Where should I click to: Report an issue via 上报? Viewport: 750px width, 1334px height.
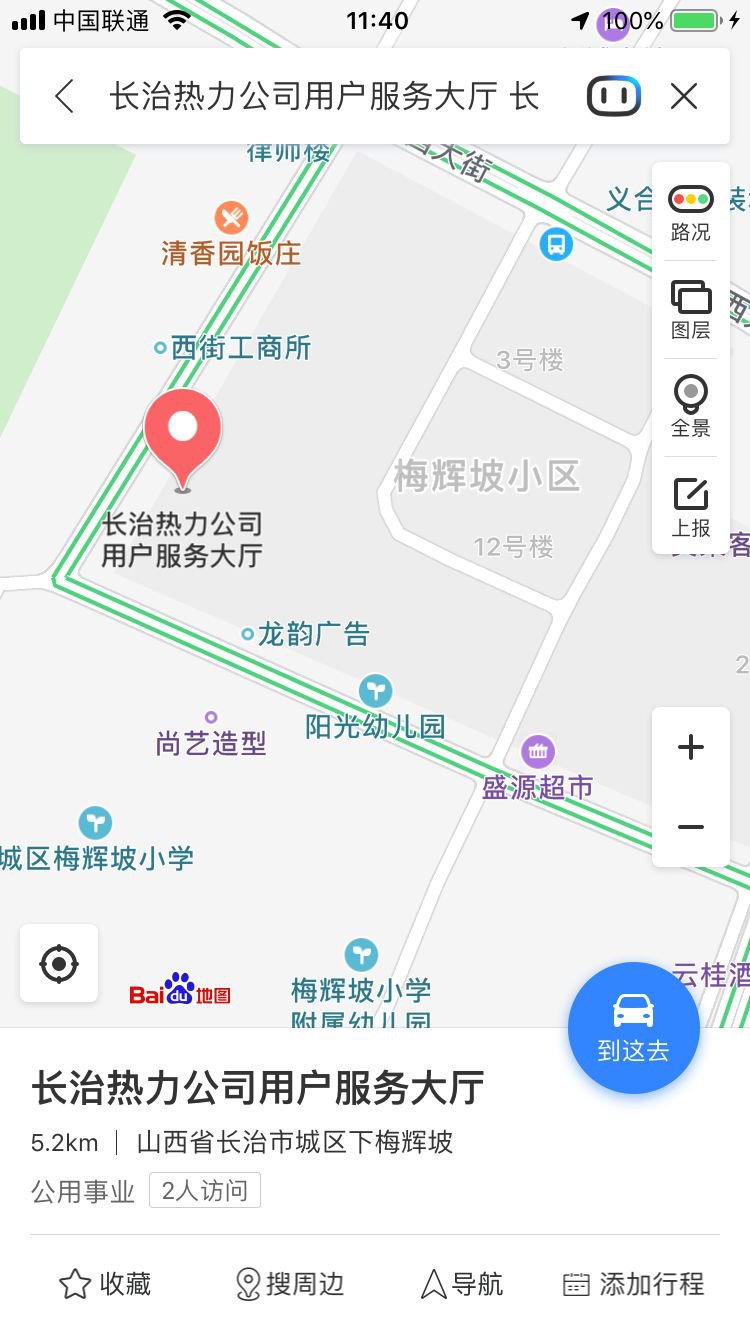coord(691,506)
